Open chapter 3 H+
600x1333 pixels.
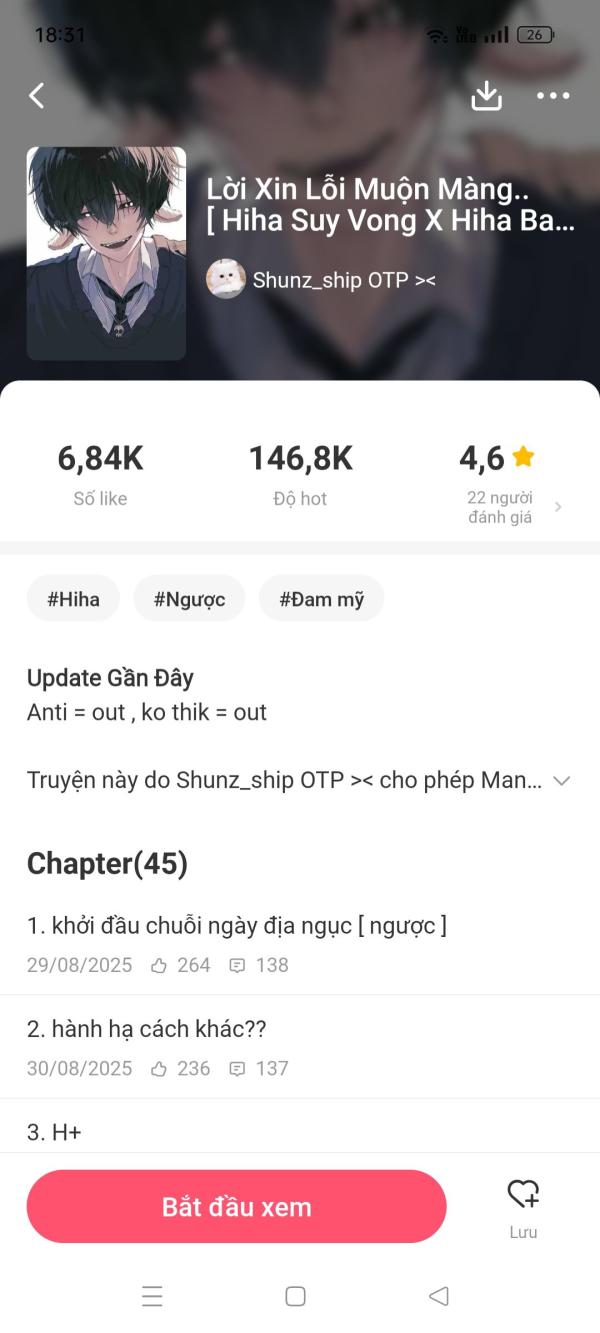(300, 1128)
